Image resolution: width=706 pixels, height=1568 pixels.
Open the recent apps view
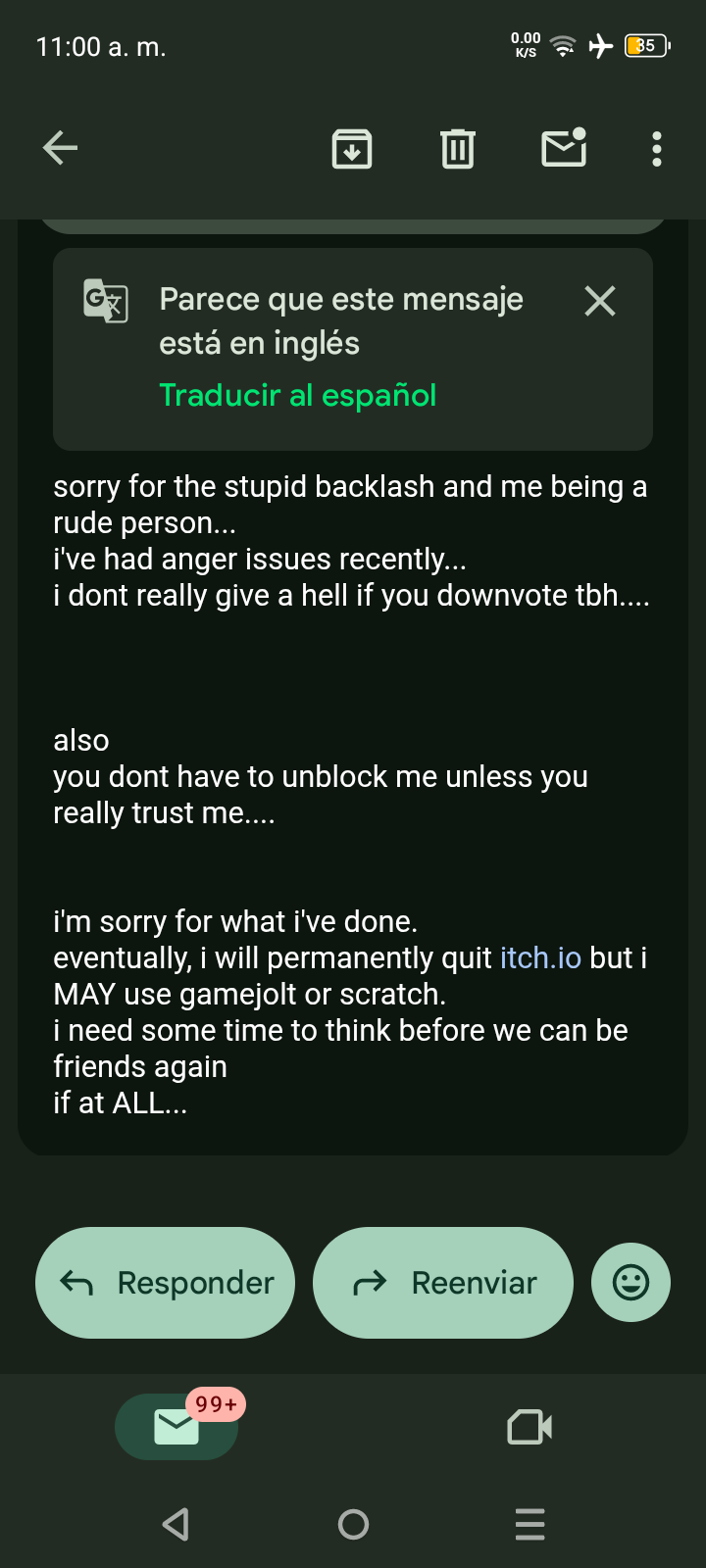[x=529, y=1524]
